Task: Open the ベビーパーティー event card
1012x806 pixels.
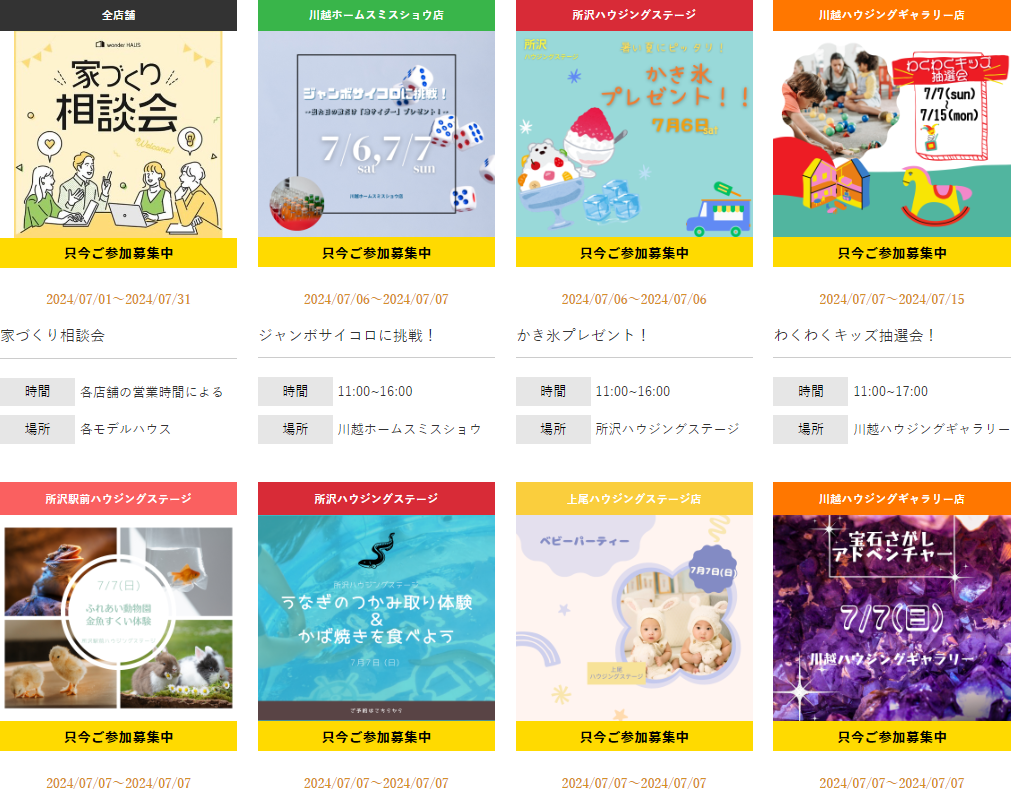Action: tap(634, 618)
